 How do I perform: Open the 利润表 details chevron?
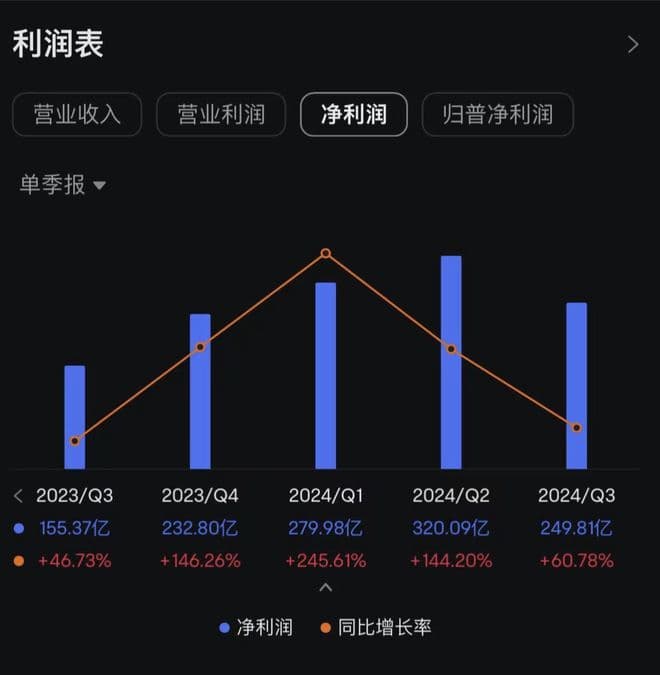(632, 44)
